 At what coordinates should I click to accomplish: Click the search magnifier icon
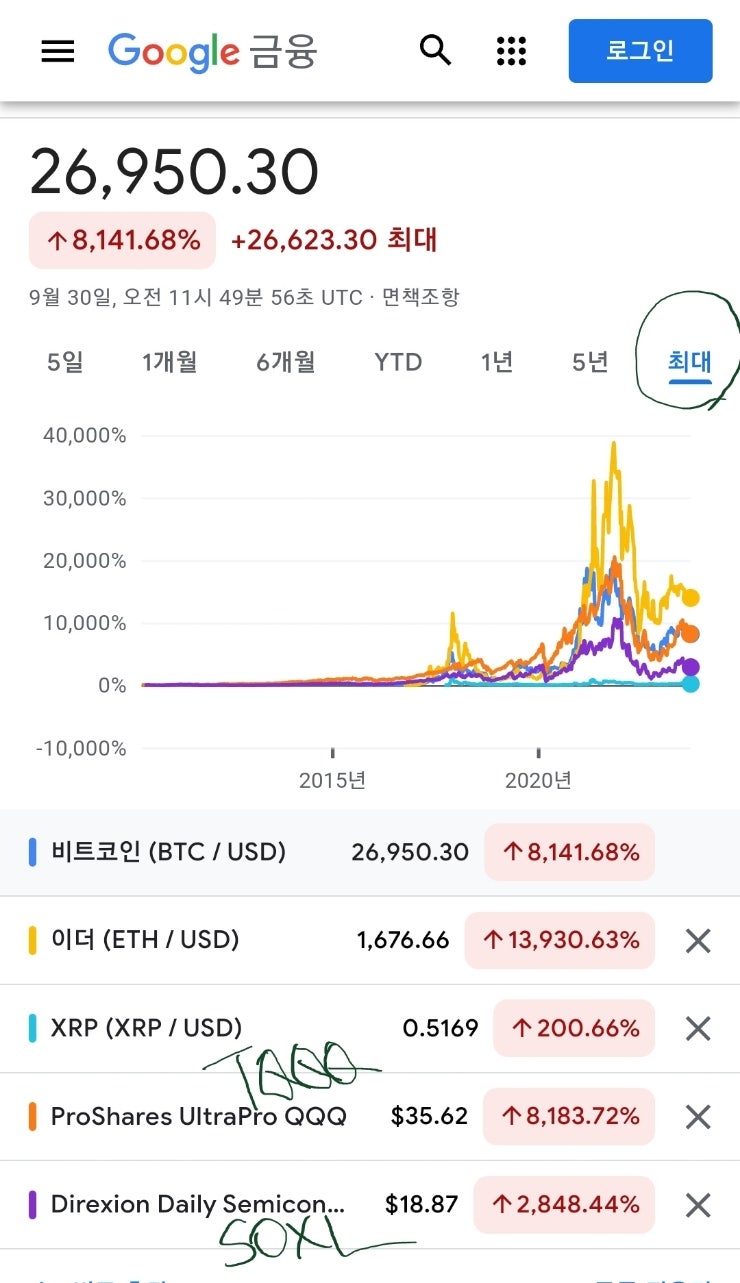point(434,51)
